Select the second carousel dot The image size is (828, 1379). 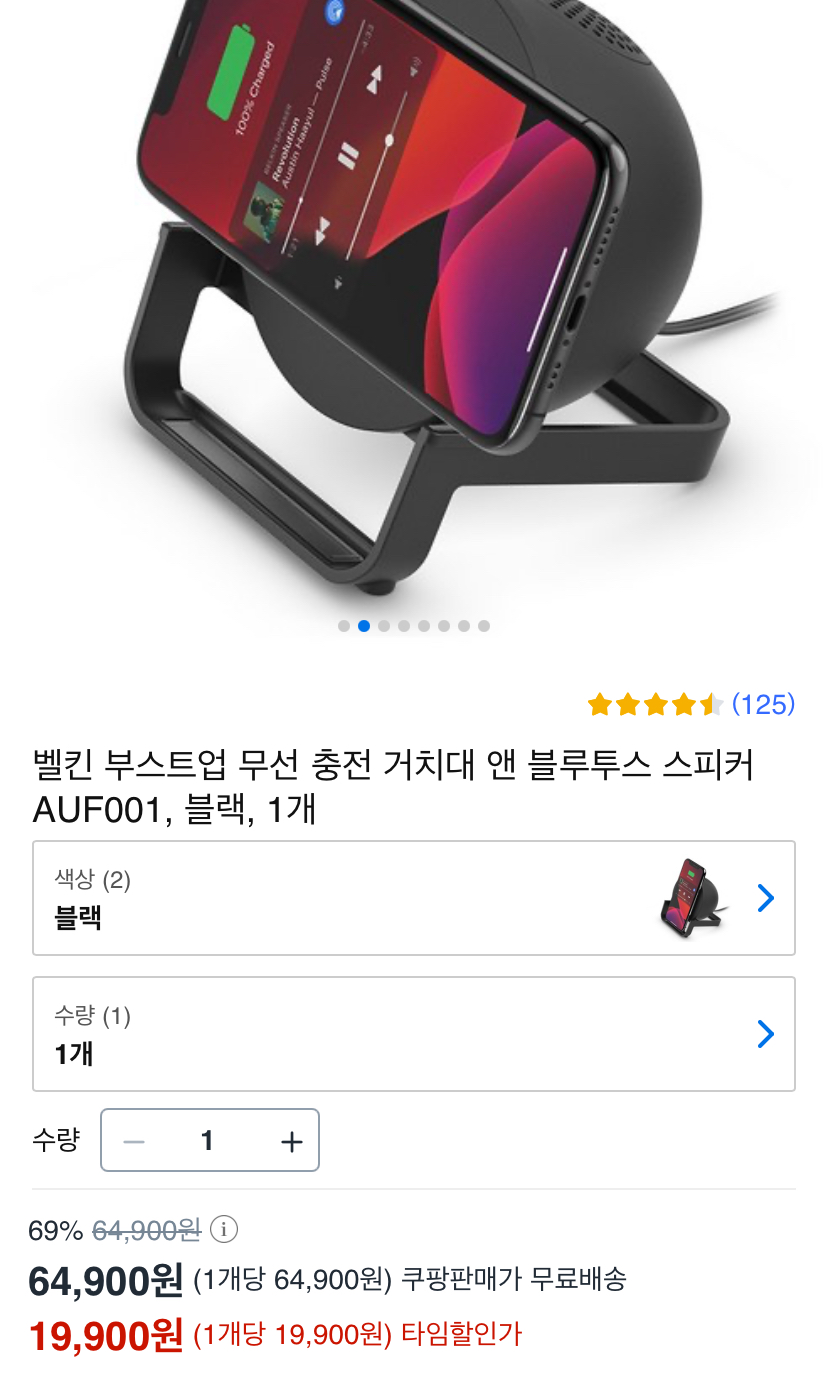coord(363,625)
